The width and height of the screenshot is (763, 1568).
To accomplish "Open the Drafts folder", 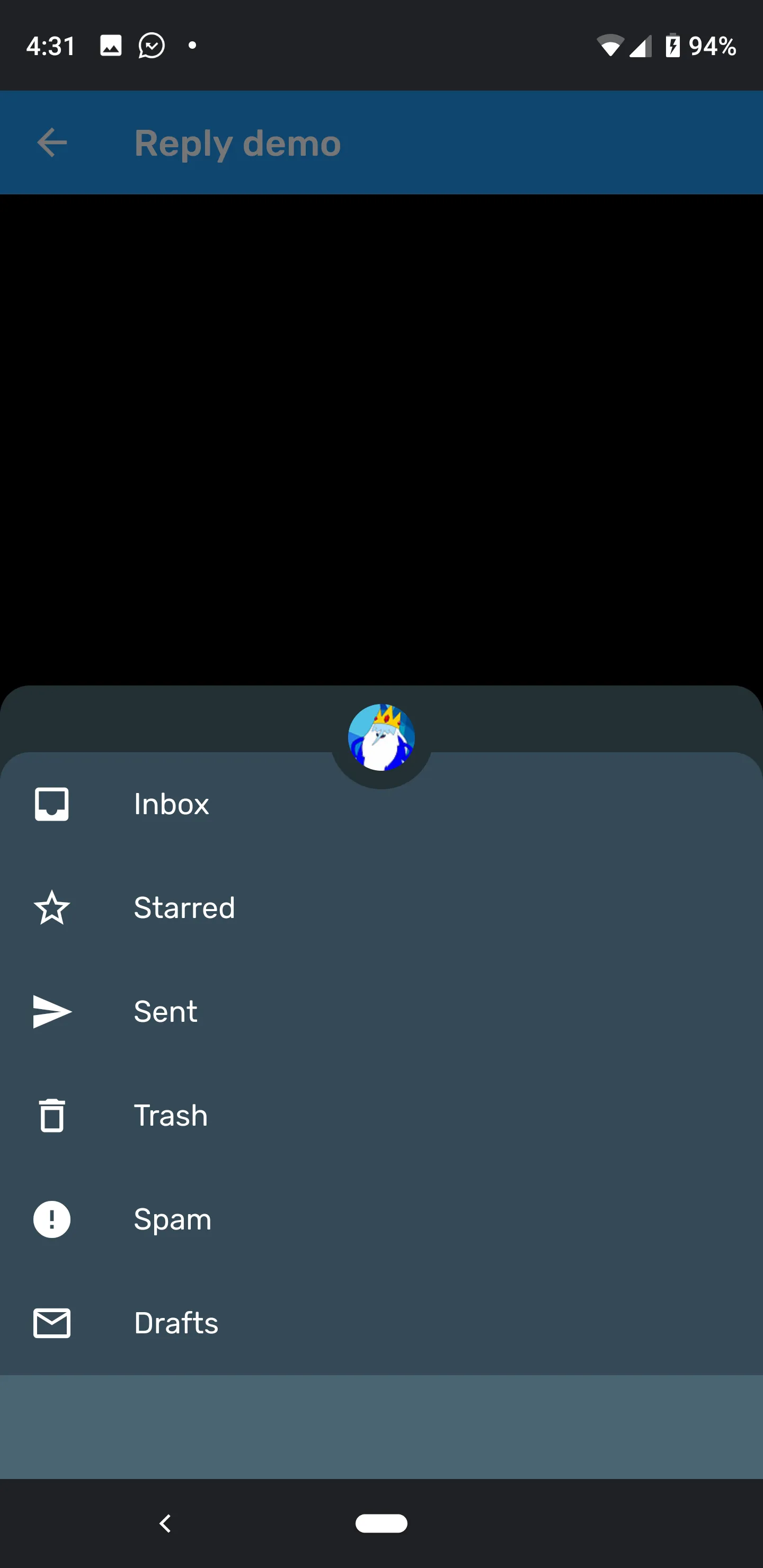I will coord(175,1323).
